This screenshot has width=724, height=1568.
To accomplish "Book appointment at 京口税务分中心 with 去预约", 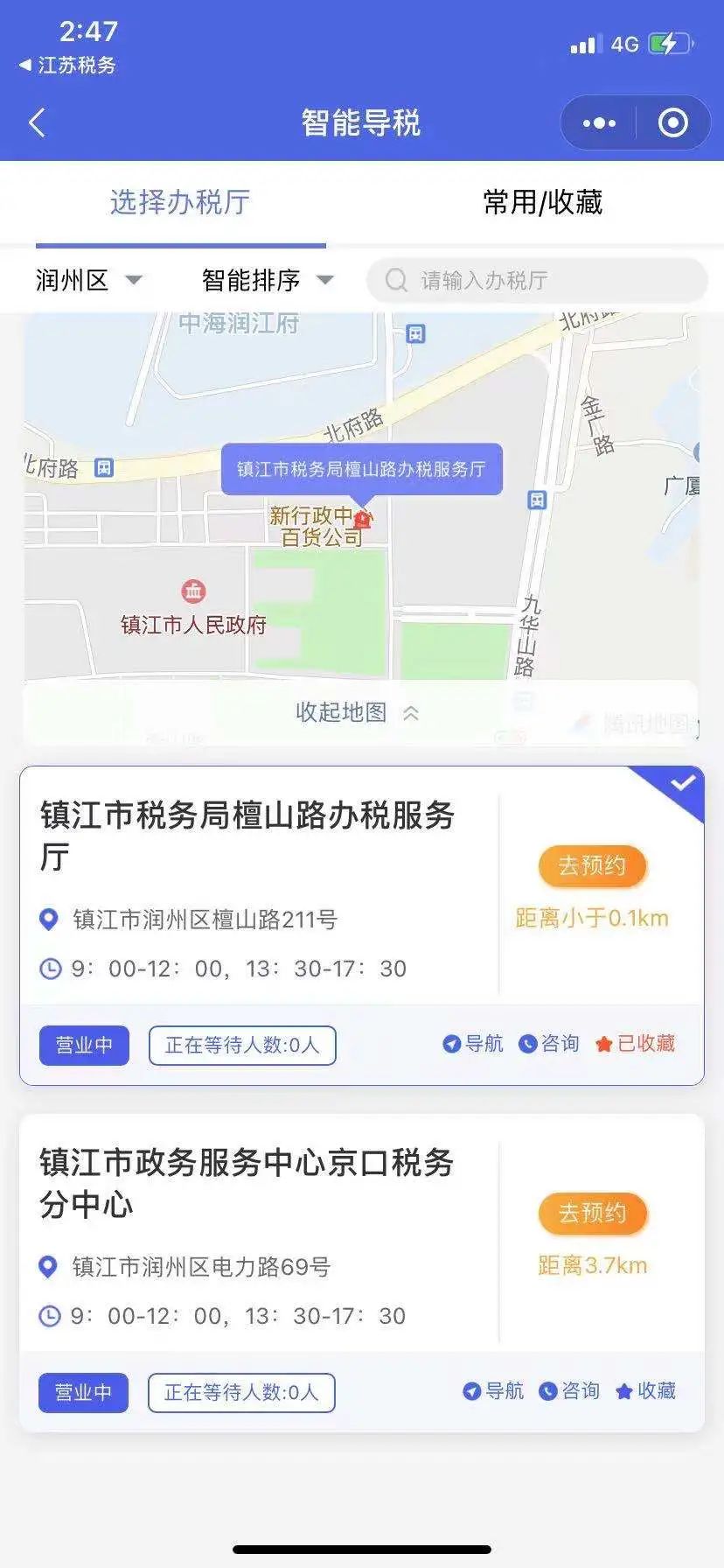I will click(x=592, y=1214).
